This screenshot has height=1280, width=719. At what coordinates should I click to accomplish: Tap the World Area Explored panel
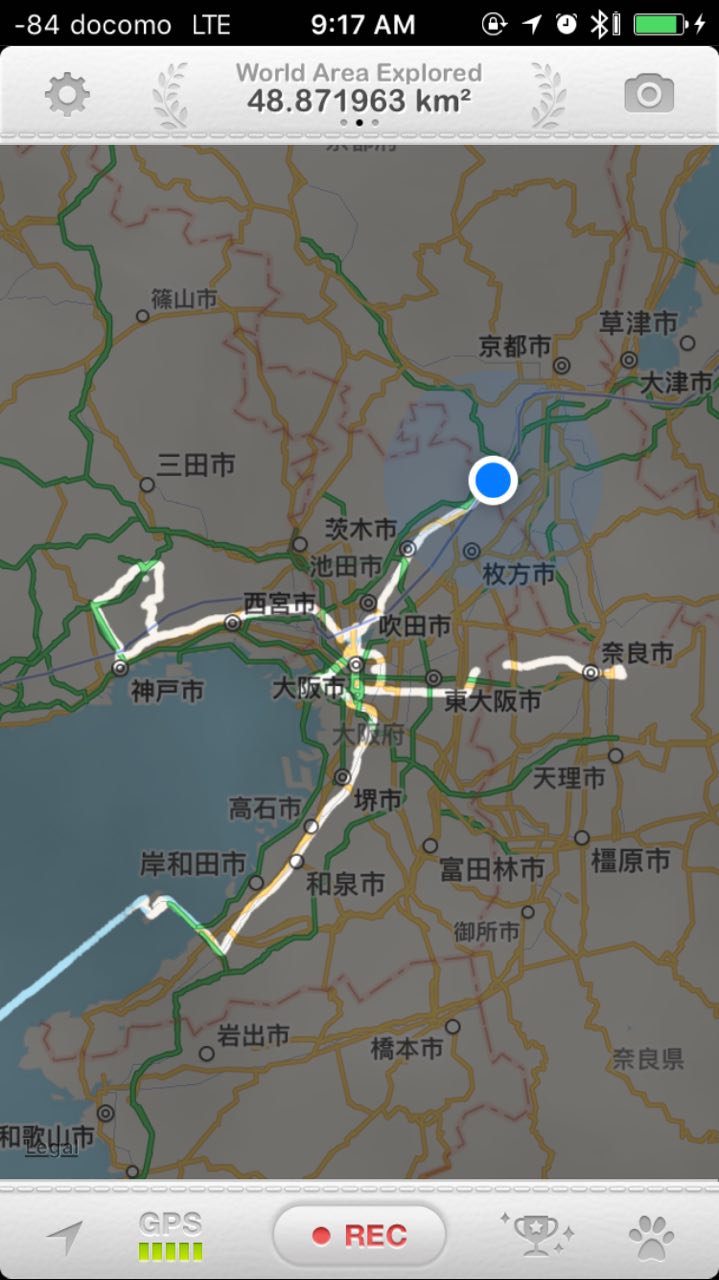click(x=359, y=88)
